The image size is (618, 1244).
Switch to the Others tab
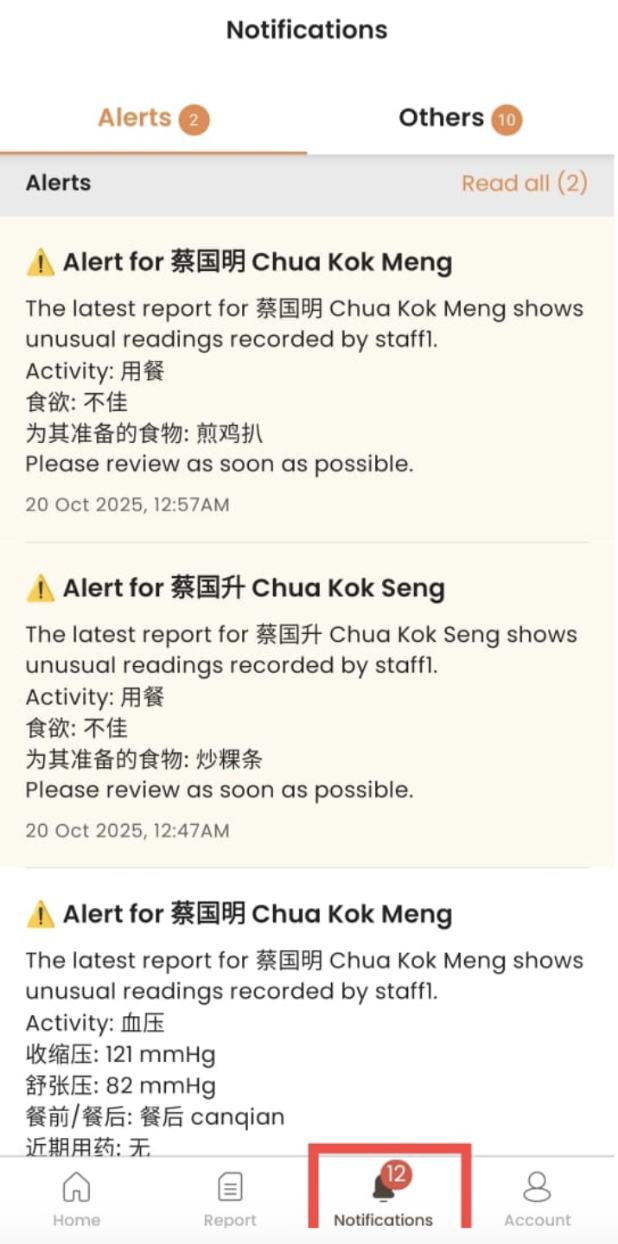[459, 119]
